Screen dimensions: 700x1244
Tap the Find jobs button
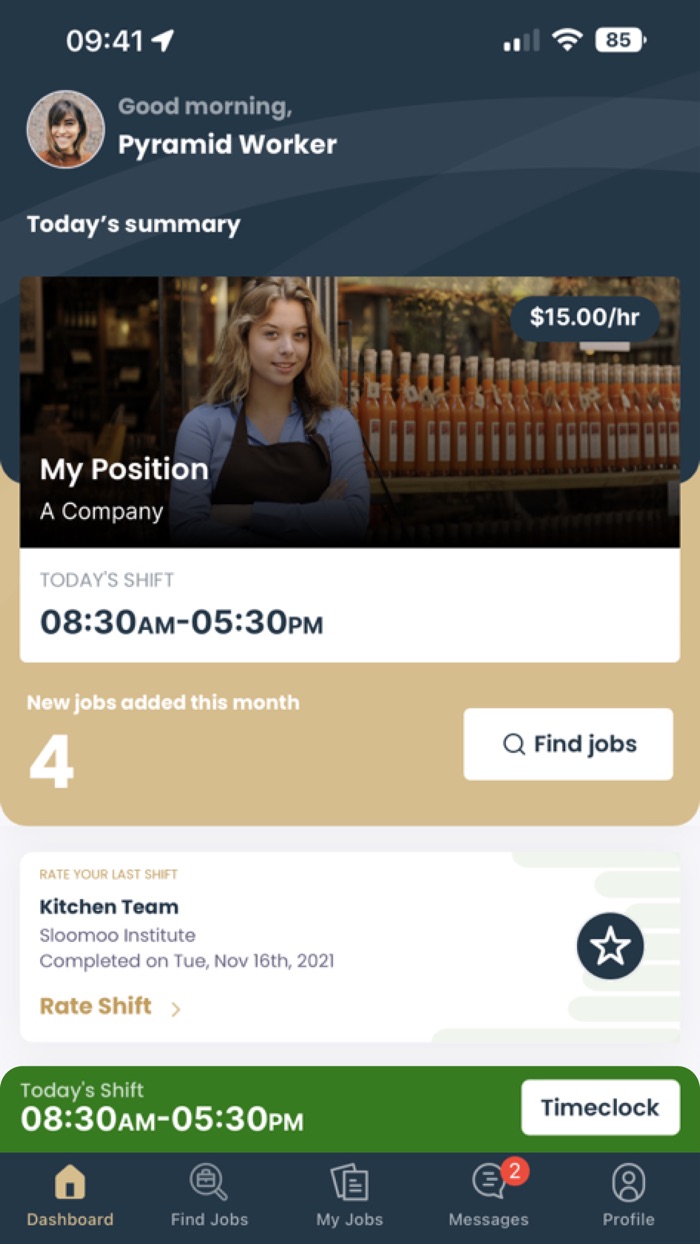(568, 744)
